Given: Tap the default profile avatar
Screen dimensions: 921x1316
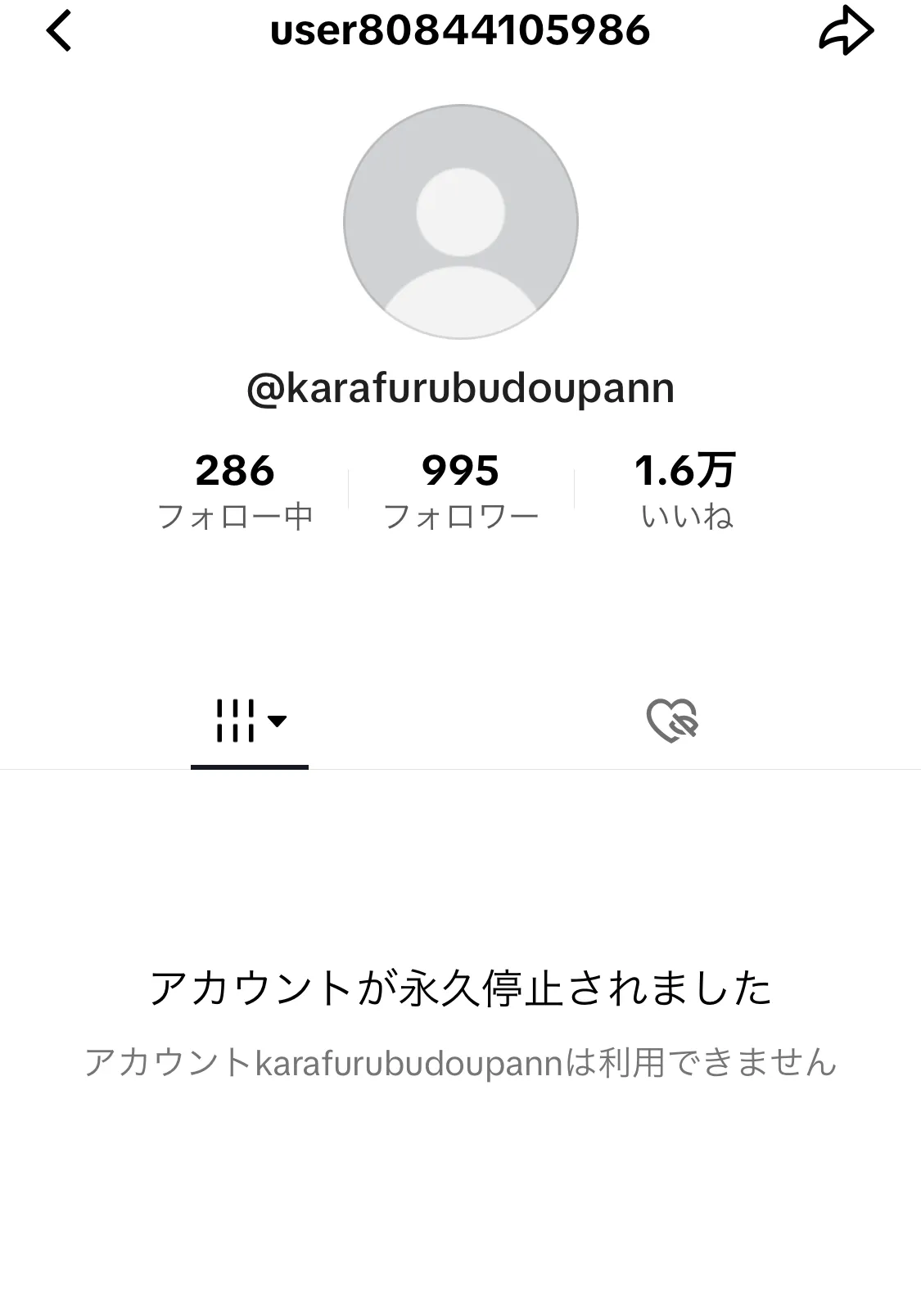Looking at the screenshot, I should [461, 221].
